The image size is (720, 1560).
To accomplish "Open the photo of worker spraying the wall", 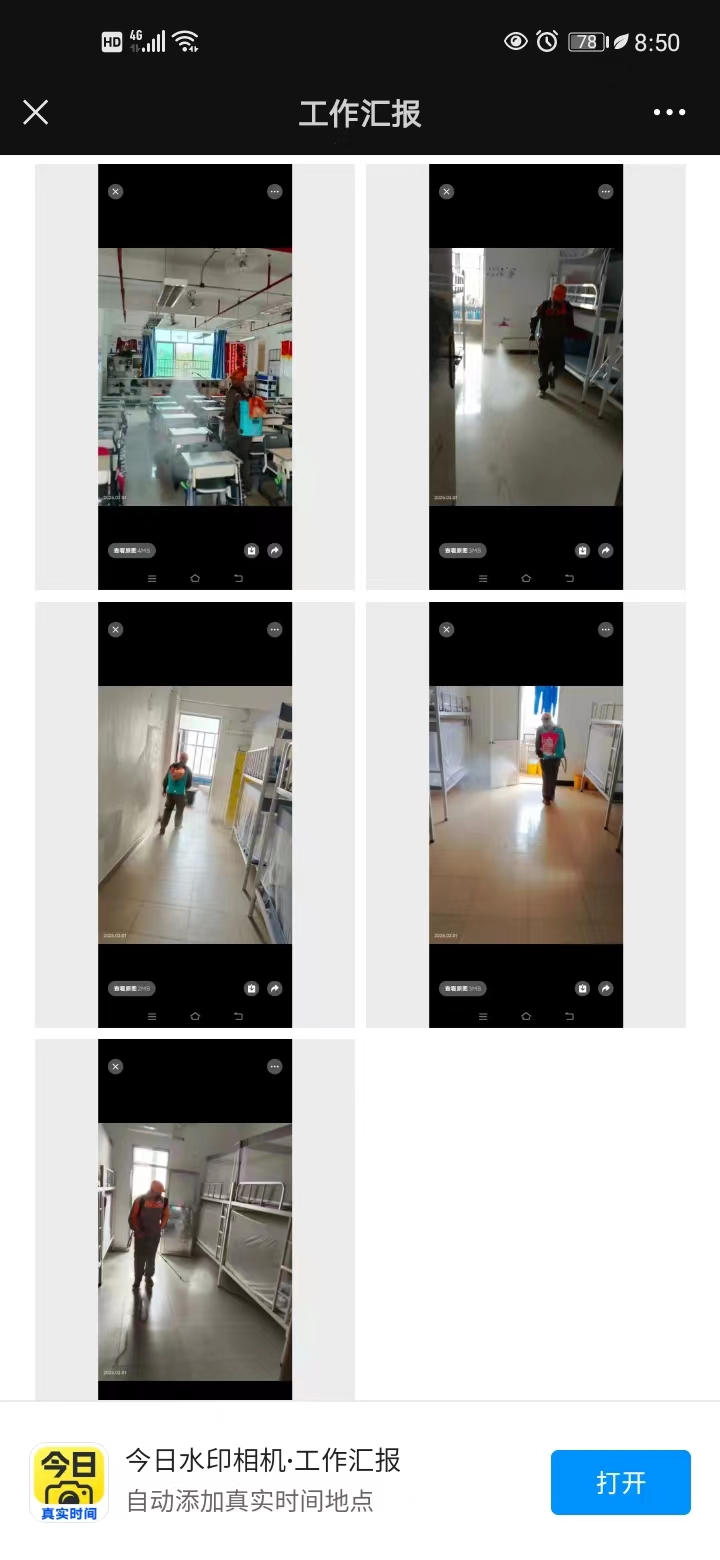I will pos(195,814).
